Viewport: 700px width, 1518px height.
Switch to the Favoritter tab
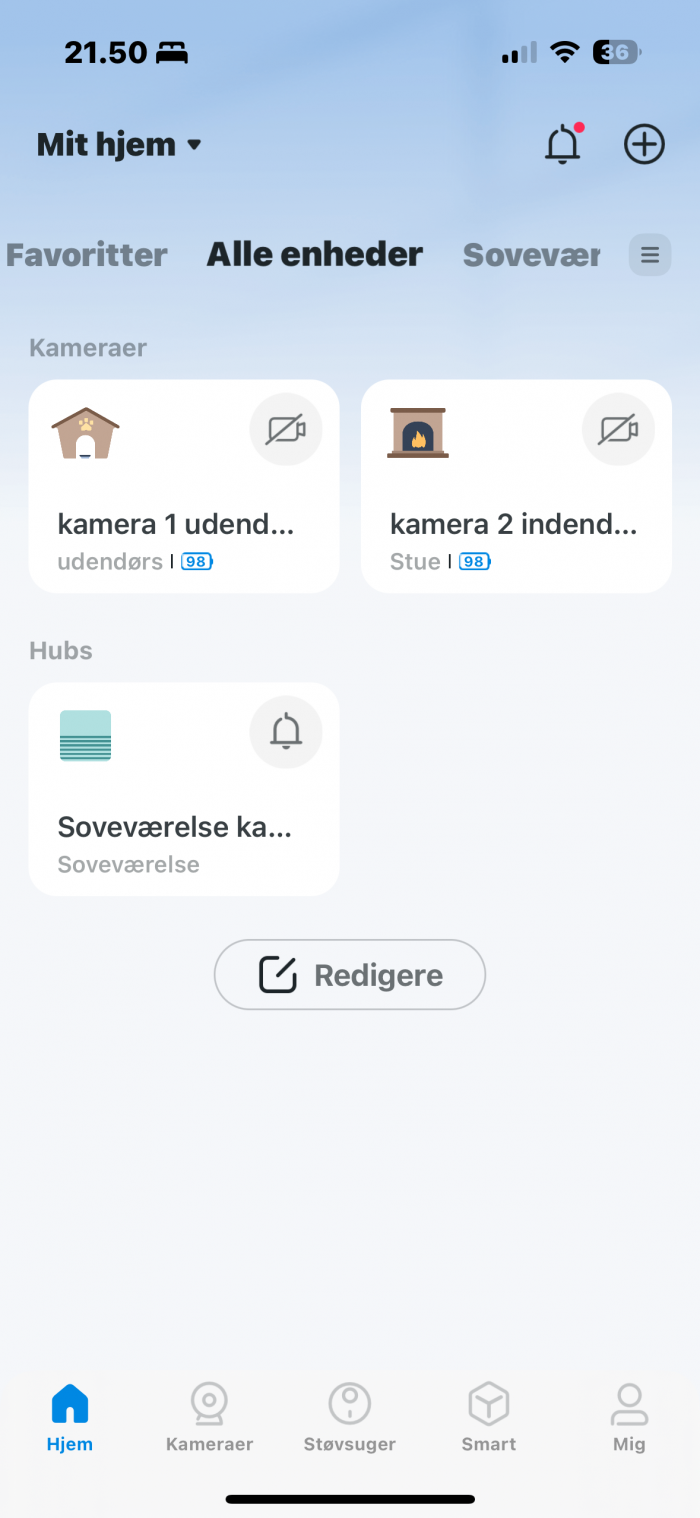[87, 255]
